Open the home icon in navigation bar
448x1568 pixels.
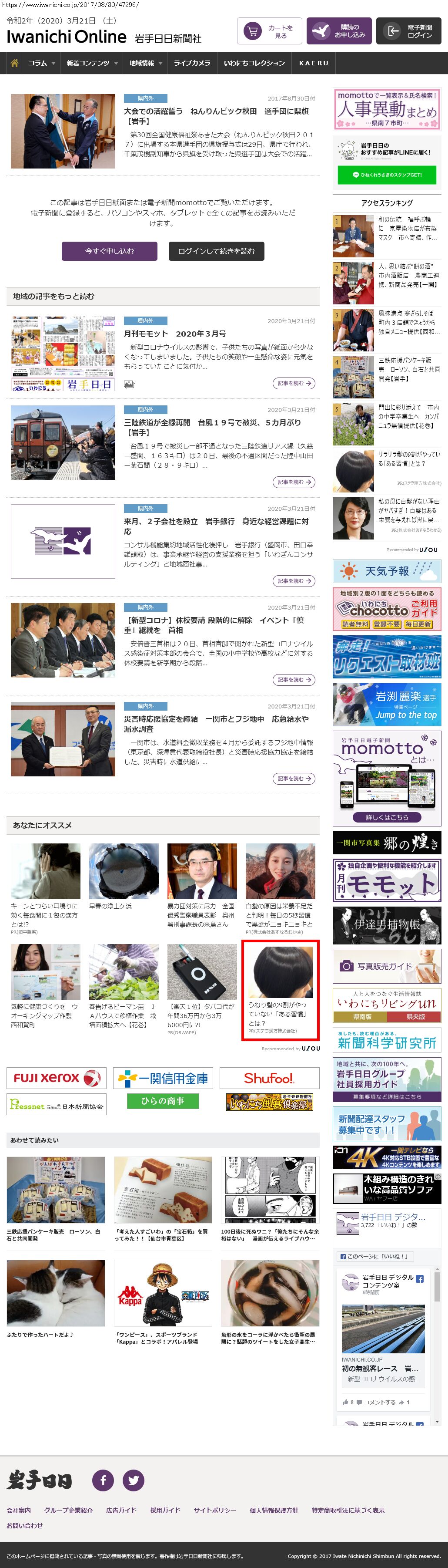click(x=14, y=63)
